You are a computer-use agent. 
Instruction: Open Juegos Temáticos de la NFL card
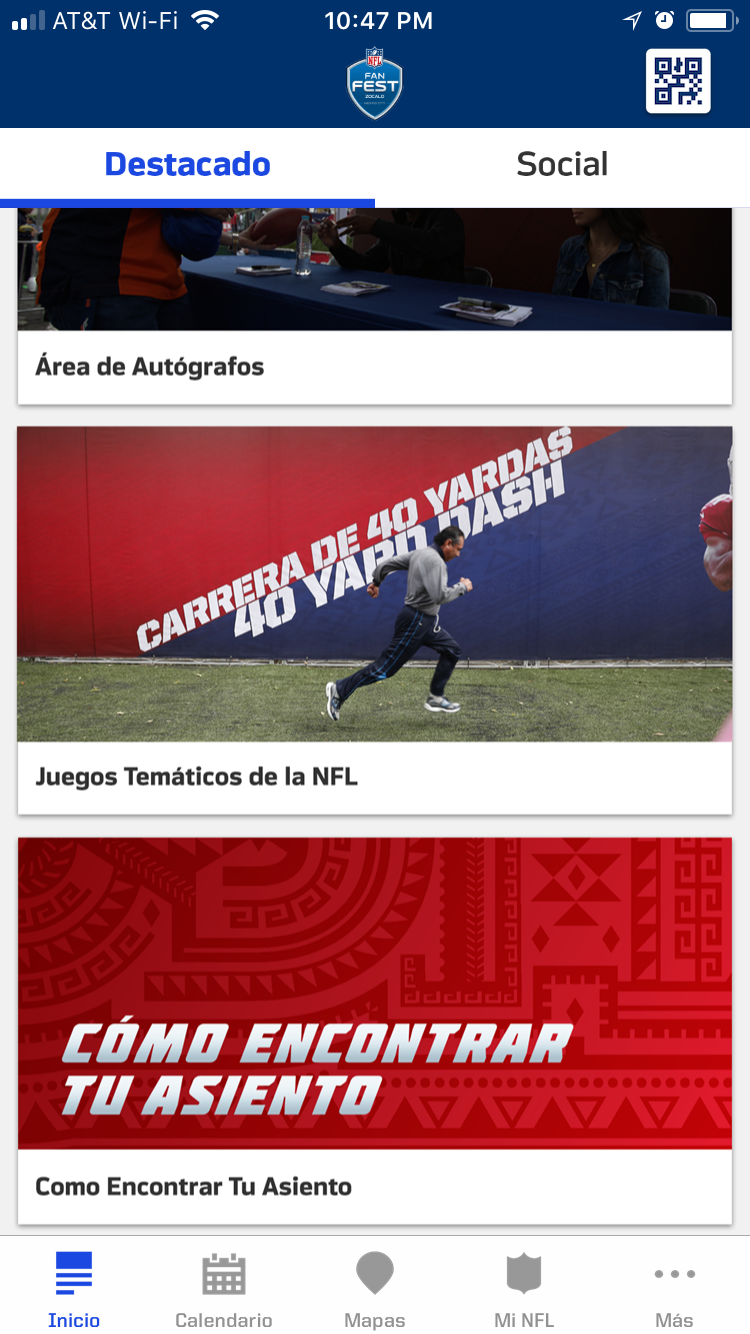(374, 620)
